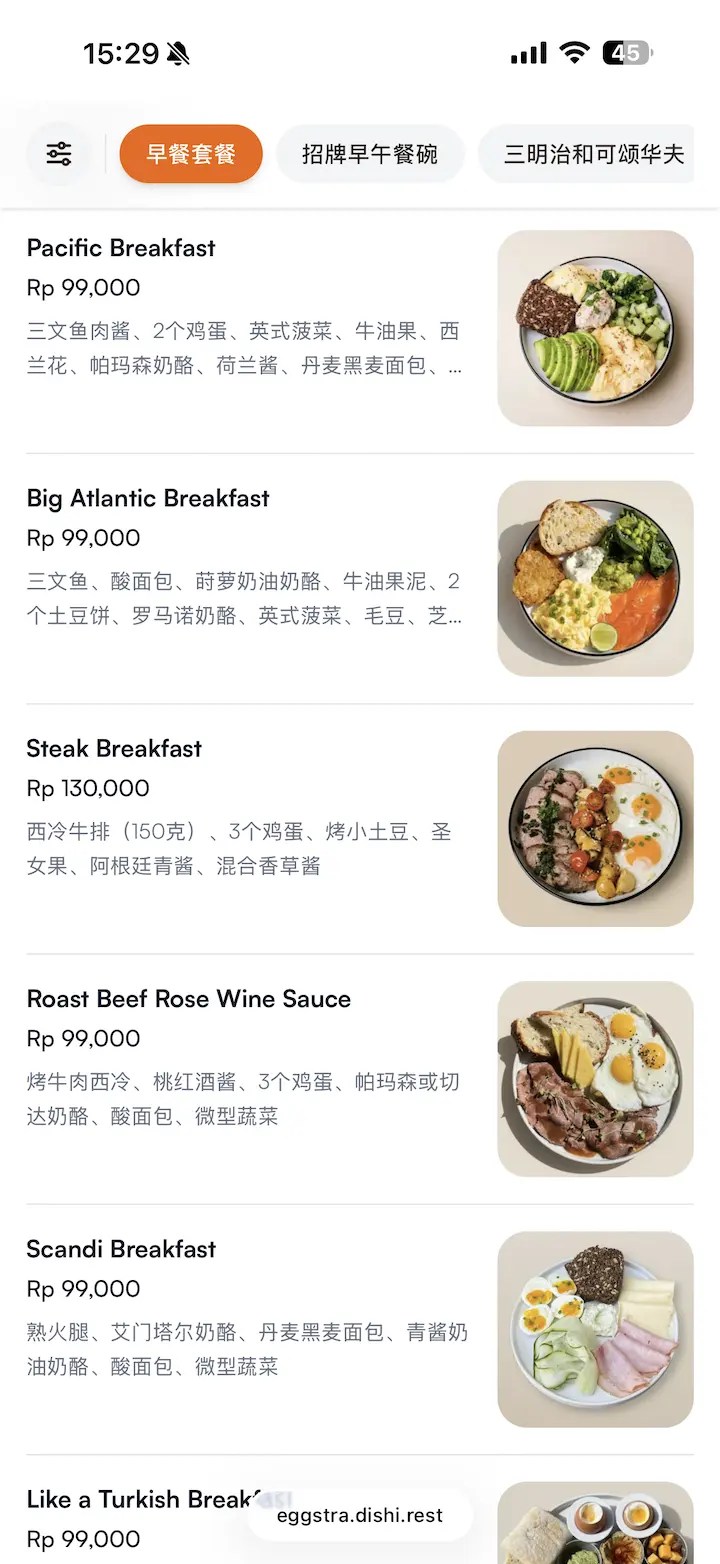Viewport: 720px width, 1564px height.
Task: Tap the Pacific Breakfast dish photo
Action: 595,328
